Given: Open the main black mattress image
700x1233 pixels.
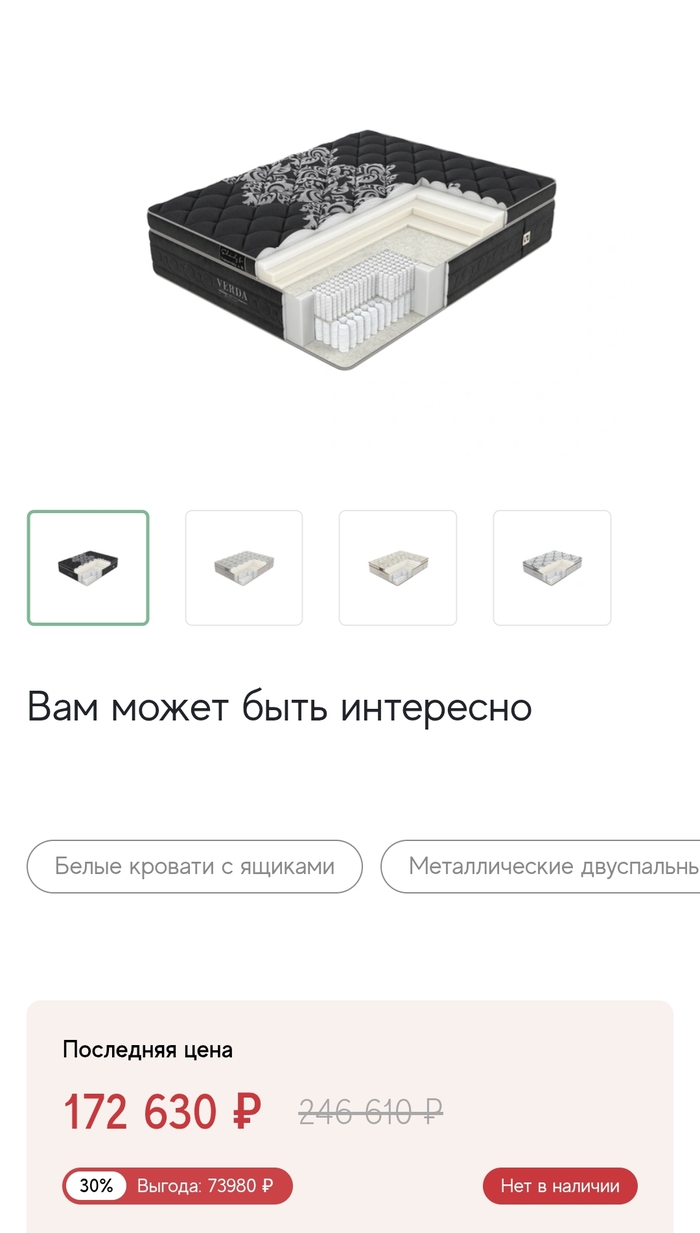Looking at the screenshot, I should (351, 250).
